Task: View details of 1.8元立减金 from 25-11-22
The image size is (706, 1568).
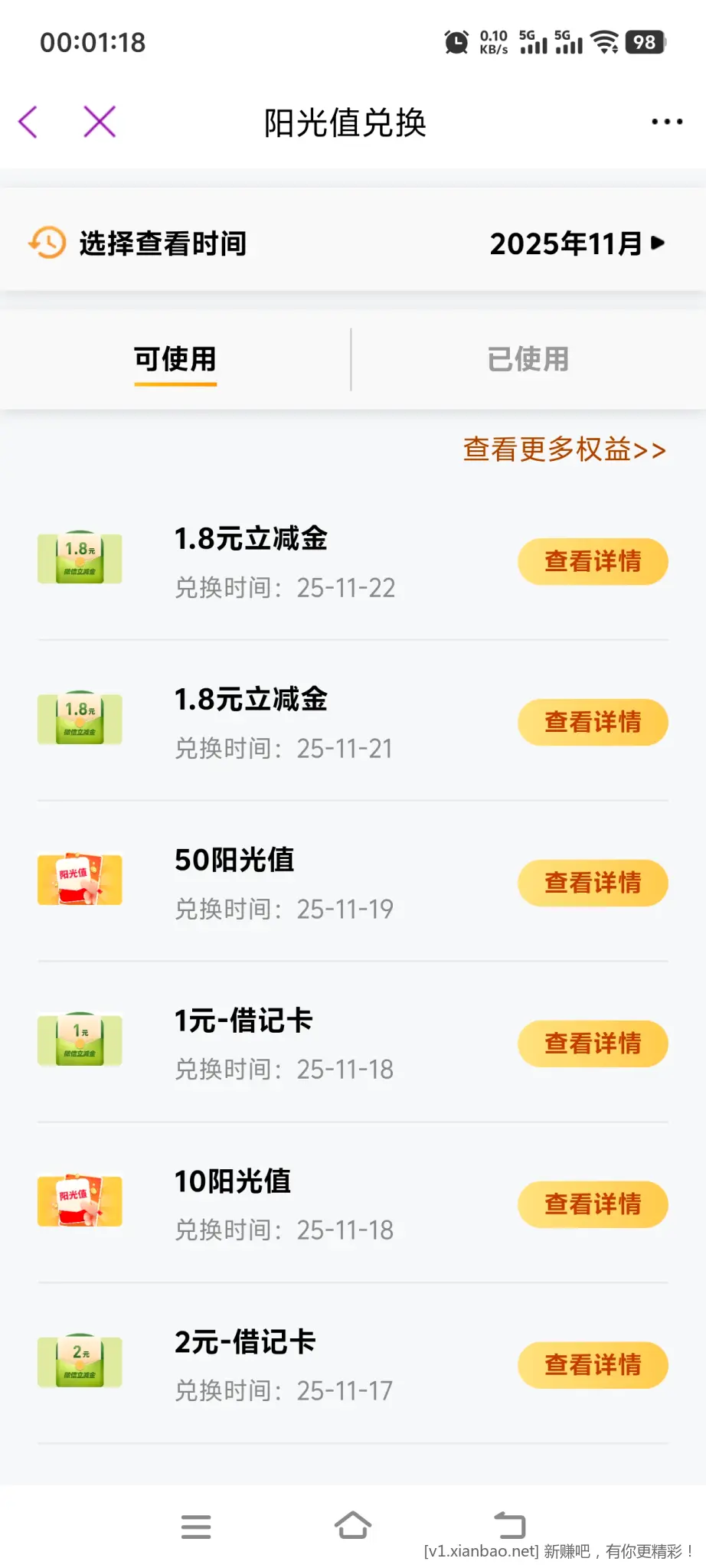Action: point(593,561)
